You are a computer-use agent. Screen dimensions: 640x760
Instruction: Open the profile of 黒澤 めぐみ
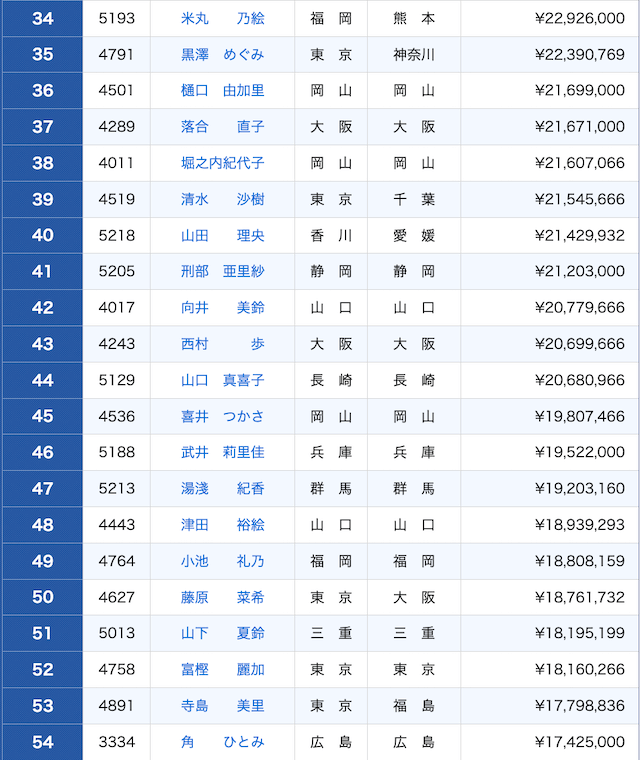click(222, 55)
